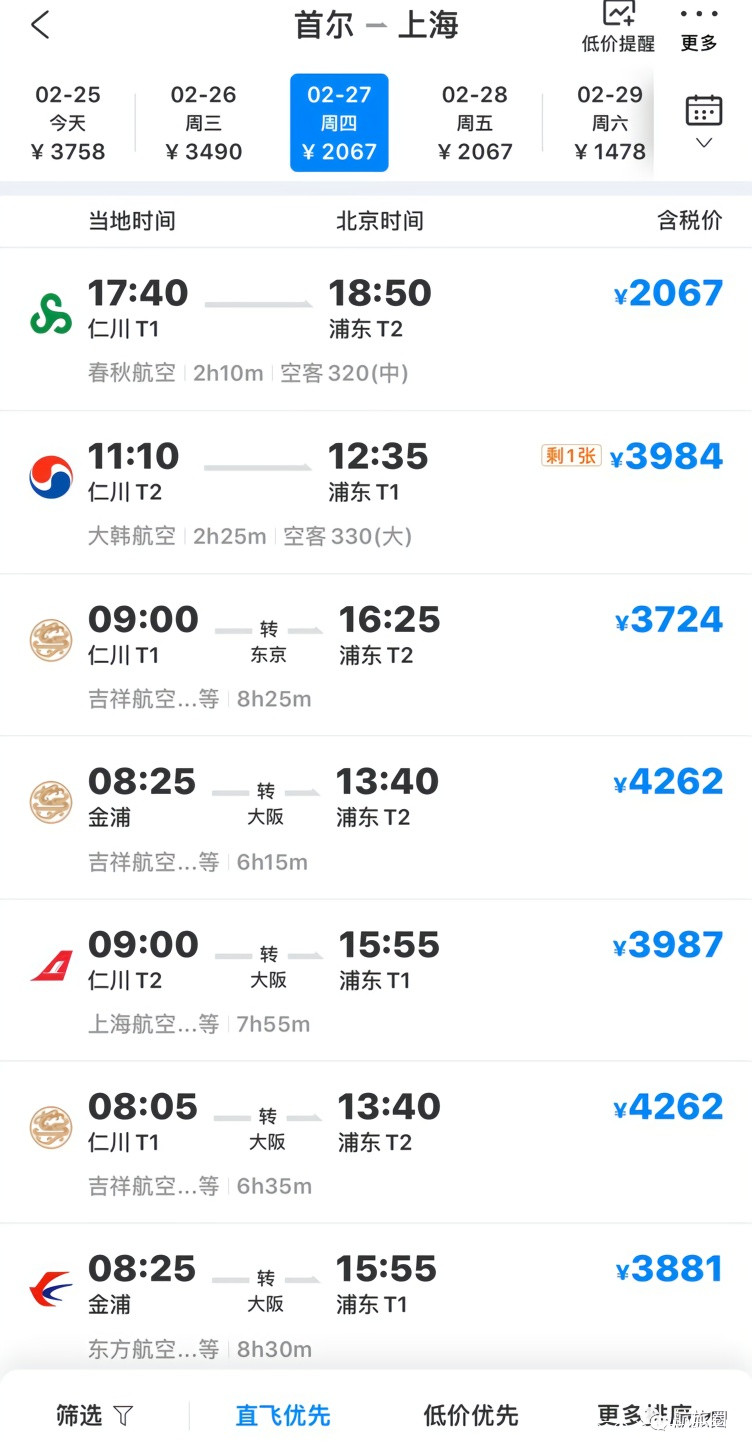This screenshot has width=752, height=1452.
Task: Select the 02-27 周四 date tab
Action: point(339,123)
